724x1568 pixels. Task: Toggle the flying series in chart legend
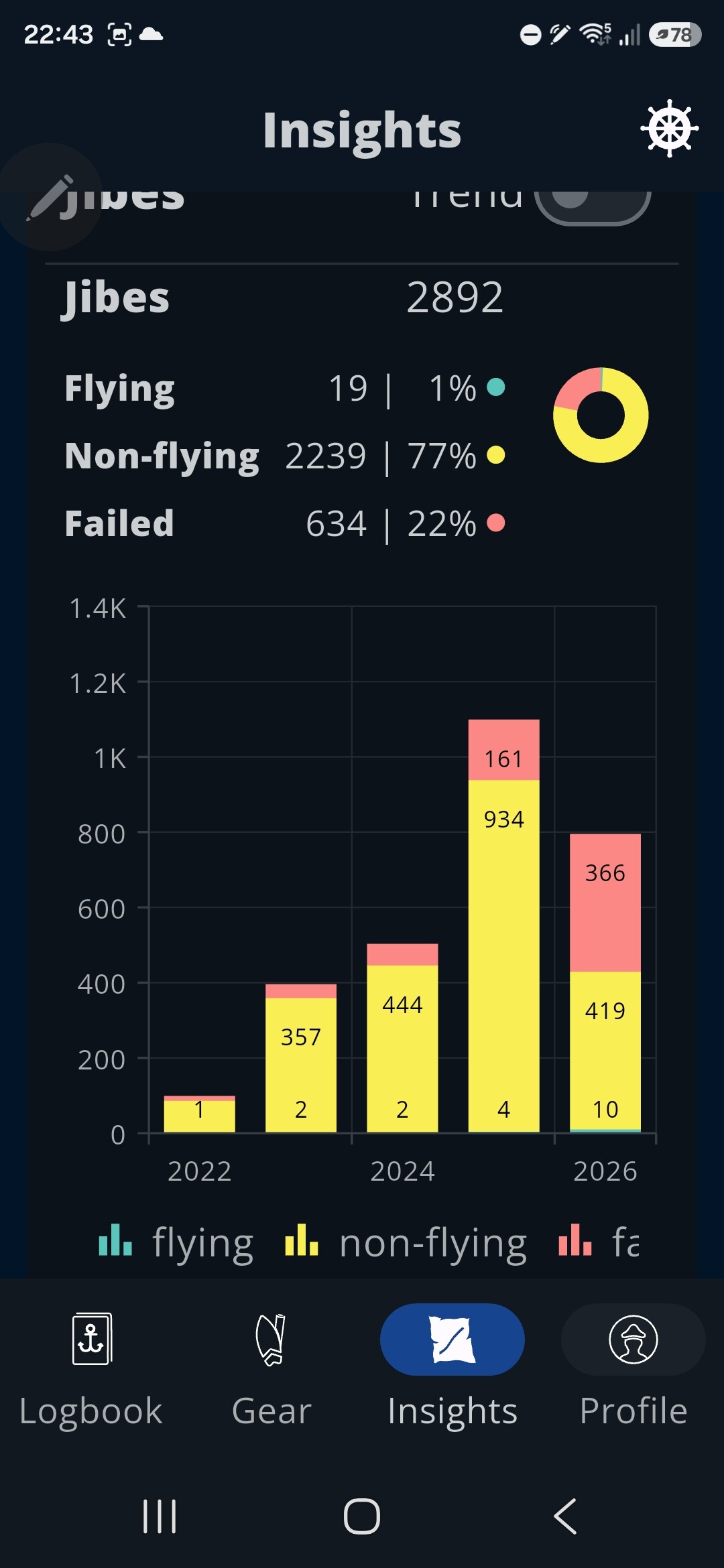176,1242
